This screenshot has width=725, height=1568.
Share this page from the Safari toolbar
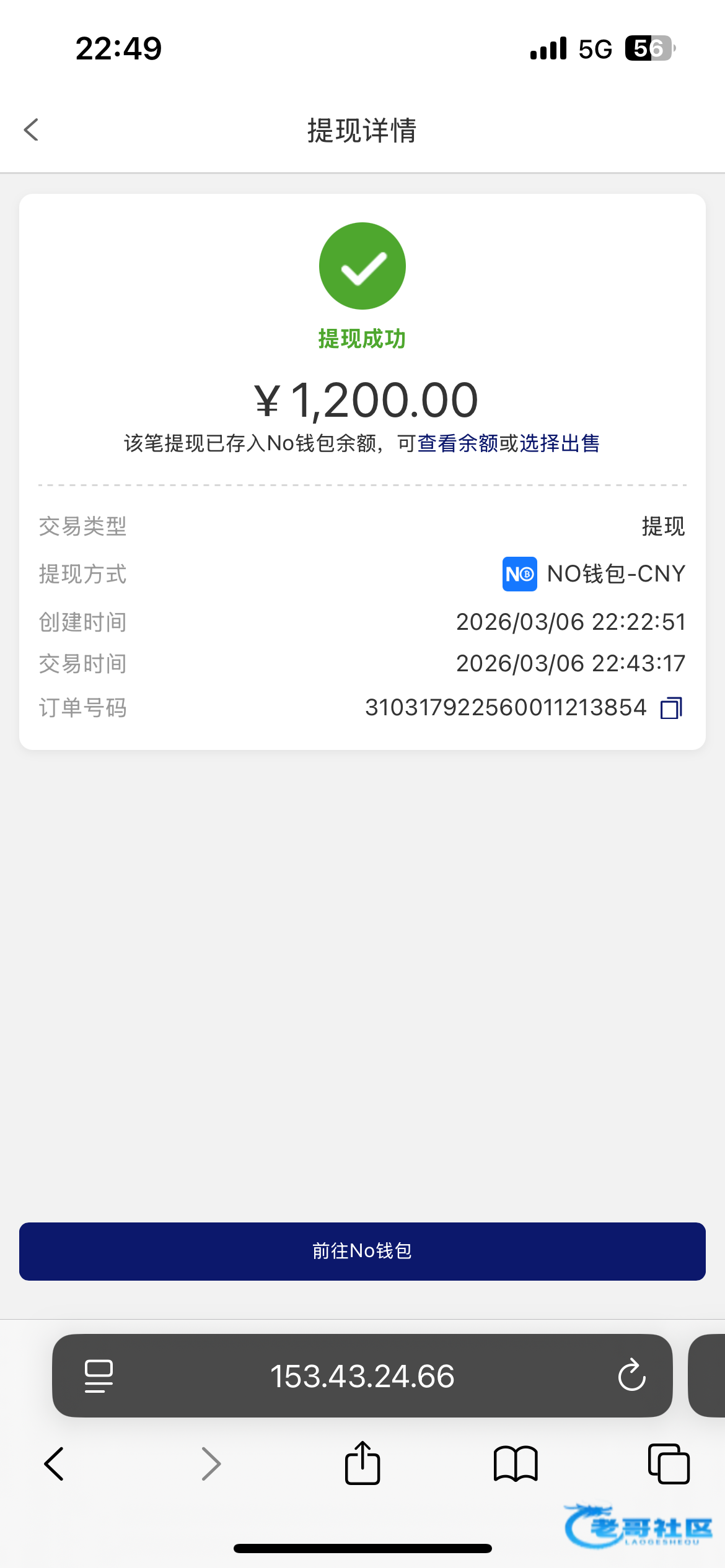coord(362,1463)
